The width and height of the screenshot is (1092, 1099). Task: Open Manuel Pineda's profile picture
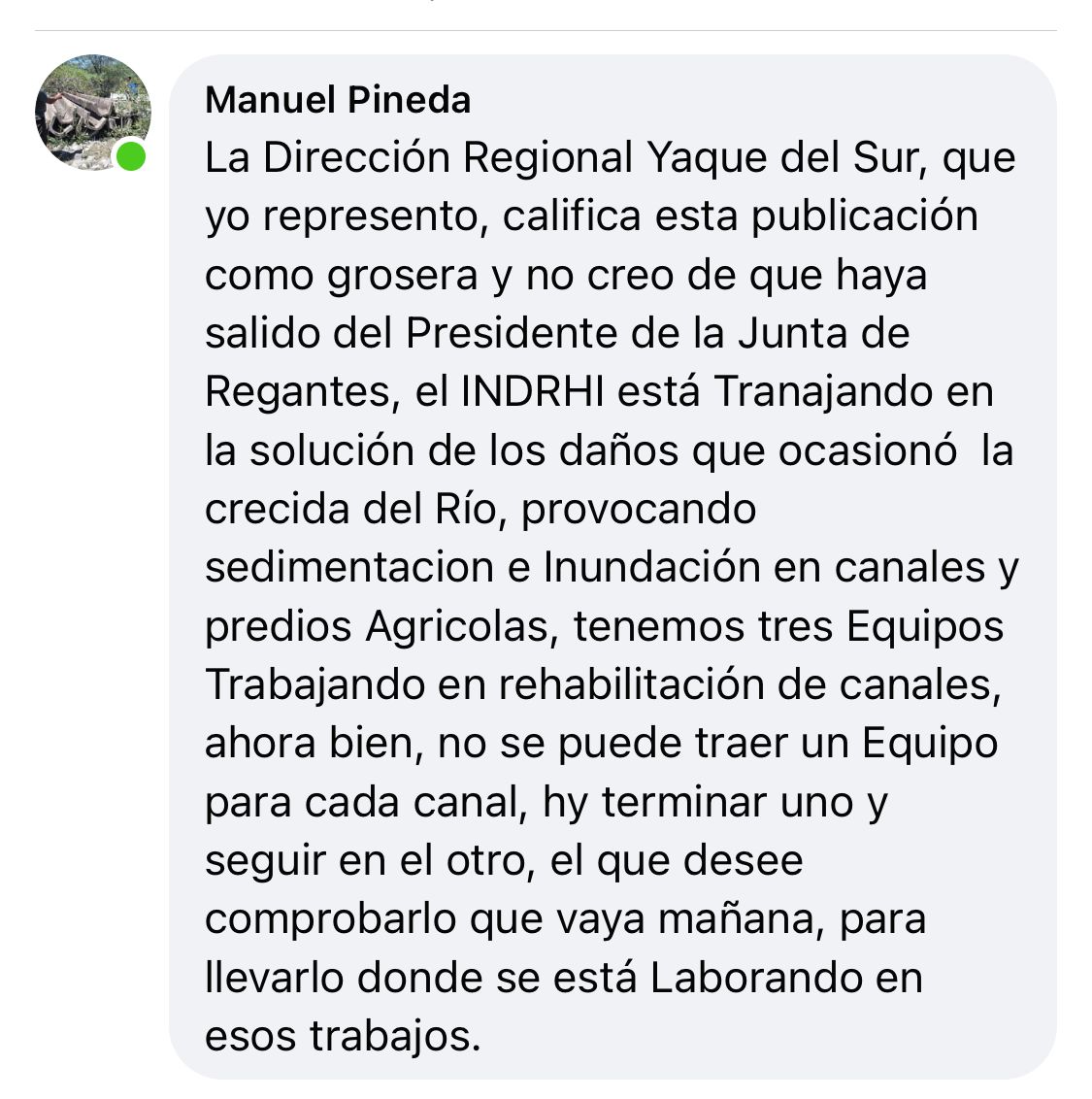coord(92,113)
